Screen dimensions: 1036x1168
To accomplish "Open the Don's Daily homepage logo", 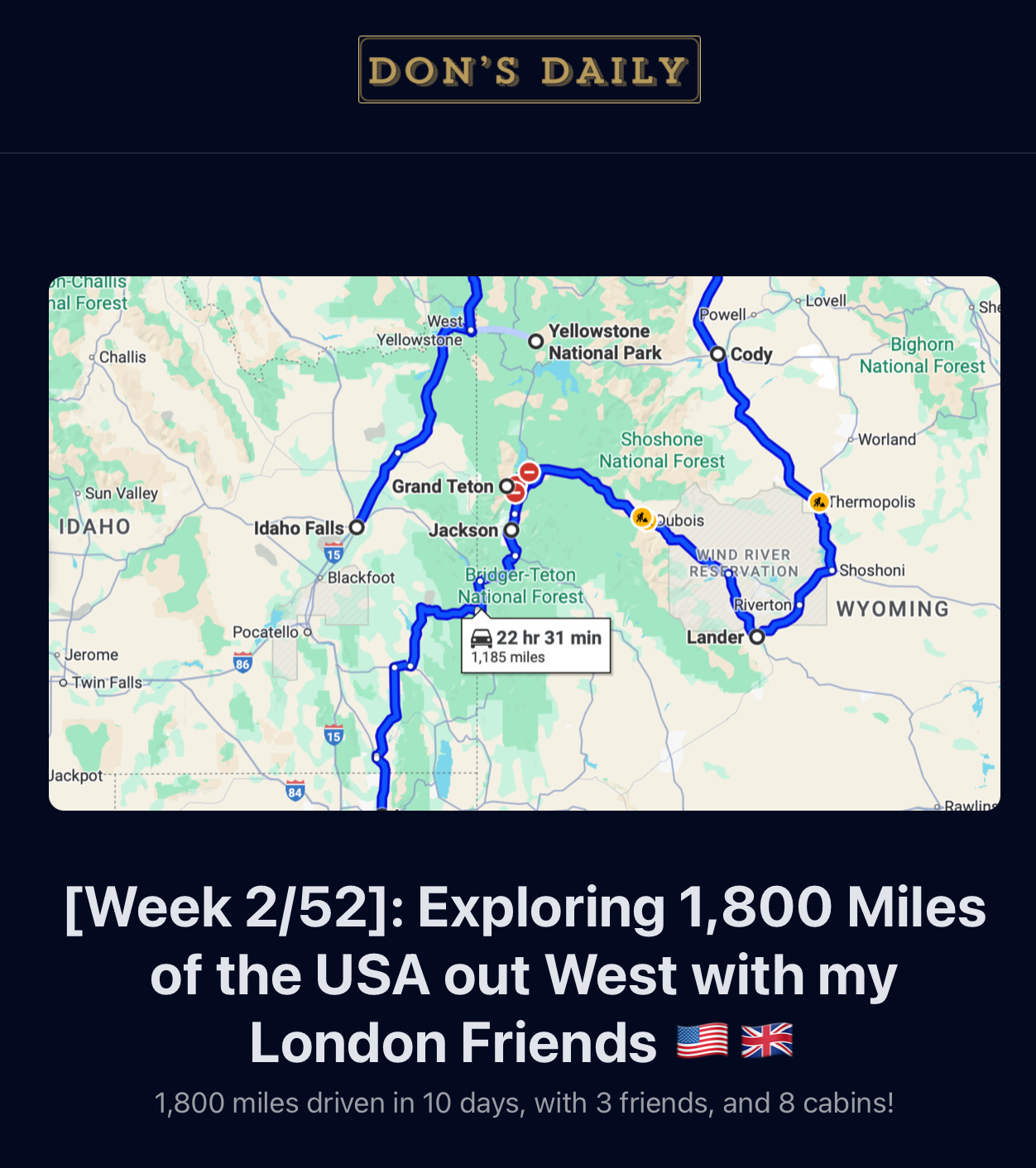I will [529, 69].
